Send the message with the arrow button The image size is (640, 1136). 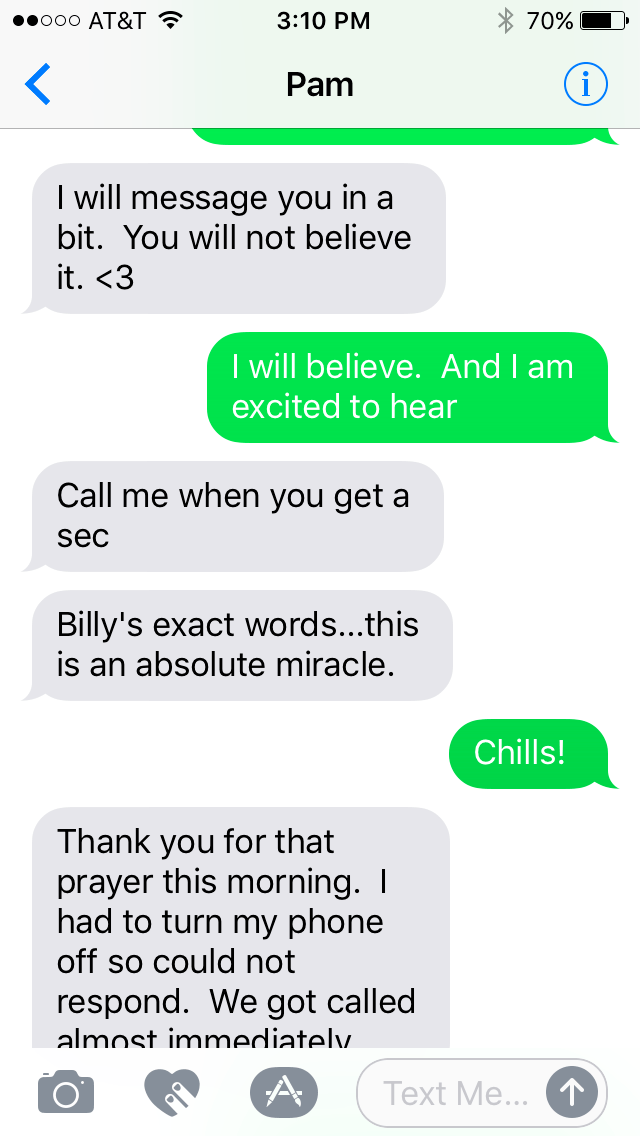click(571, 1092)
